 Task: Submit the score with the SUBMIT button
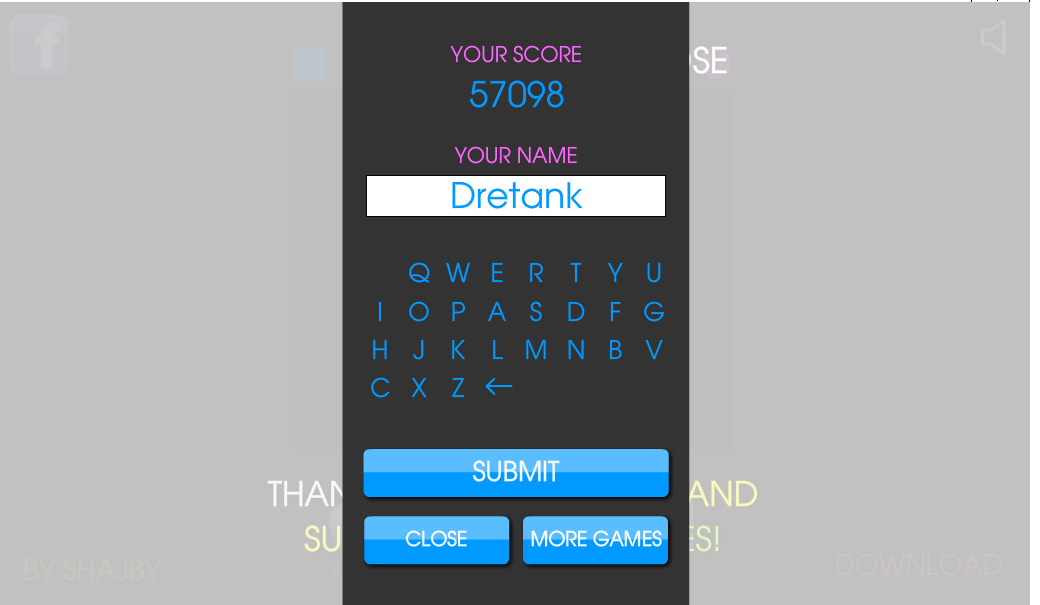pyautogui.click(x=515, y=472)
